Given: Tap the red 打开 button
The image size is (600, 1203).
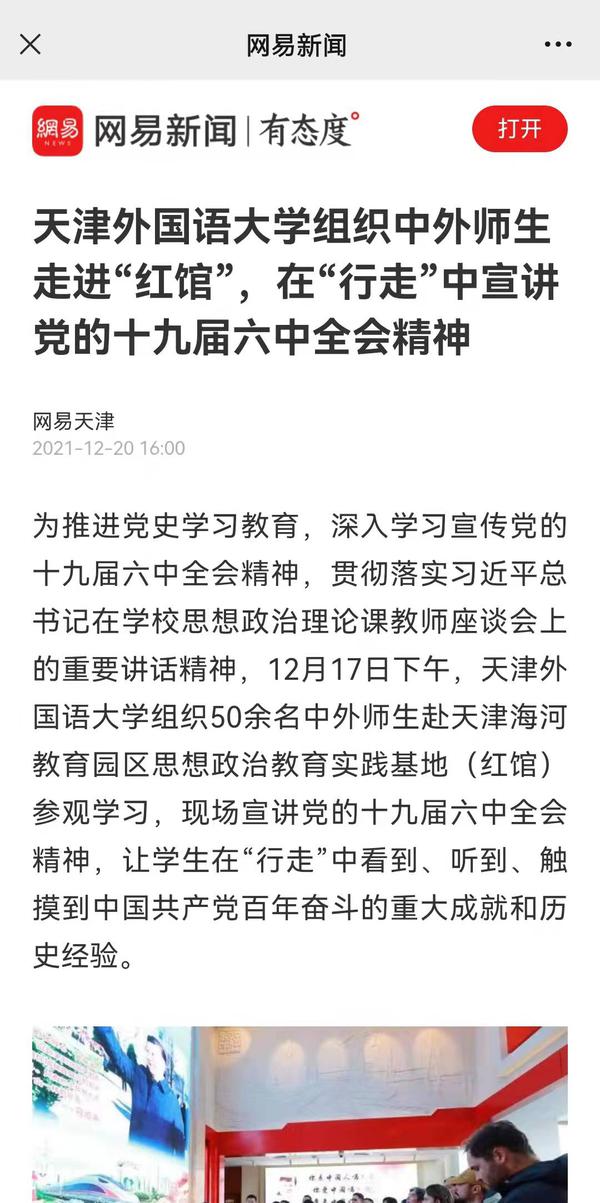Looking at the screenshot, I should (x=519, y=129).
